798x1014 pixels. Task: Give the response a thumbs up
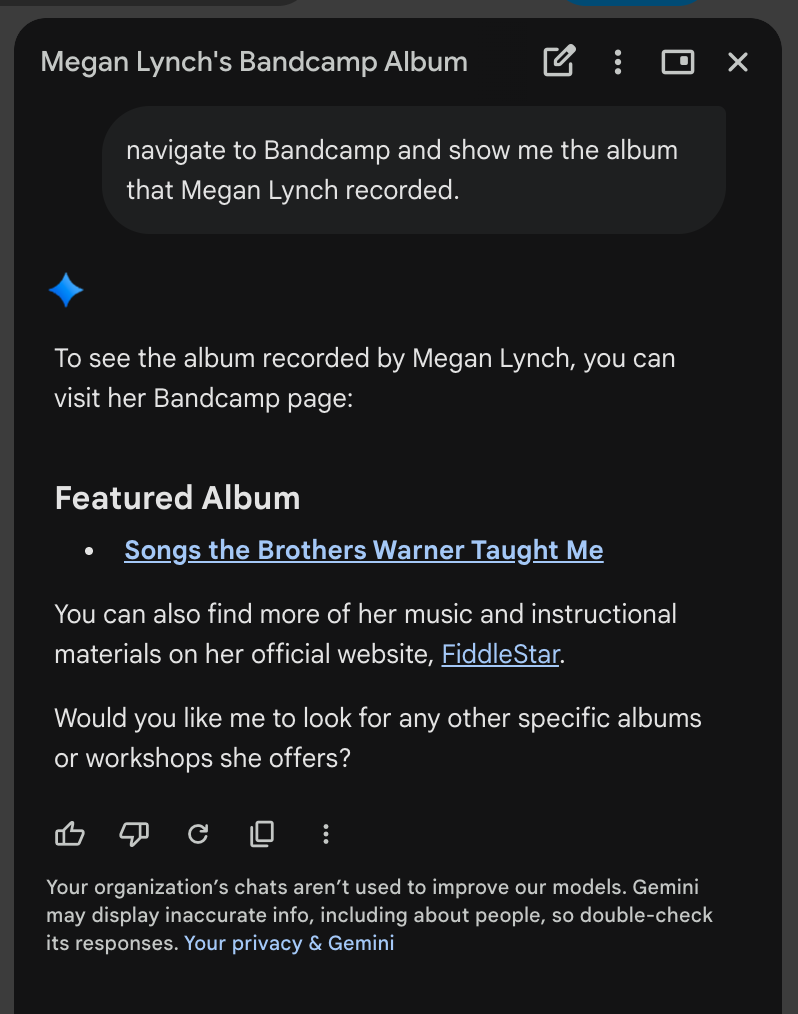tap(70, 834)
